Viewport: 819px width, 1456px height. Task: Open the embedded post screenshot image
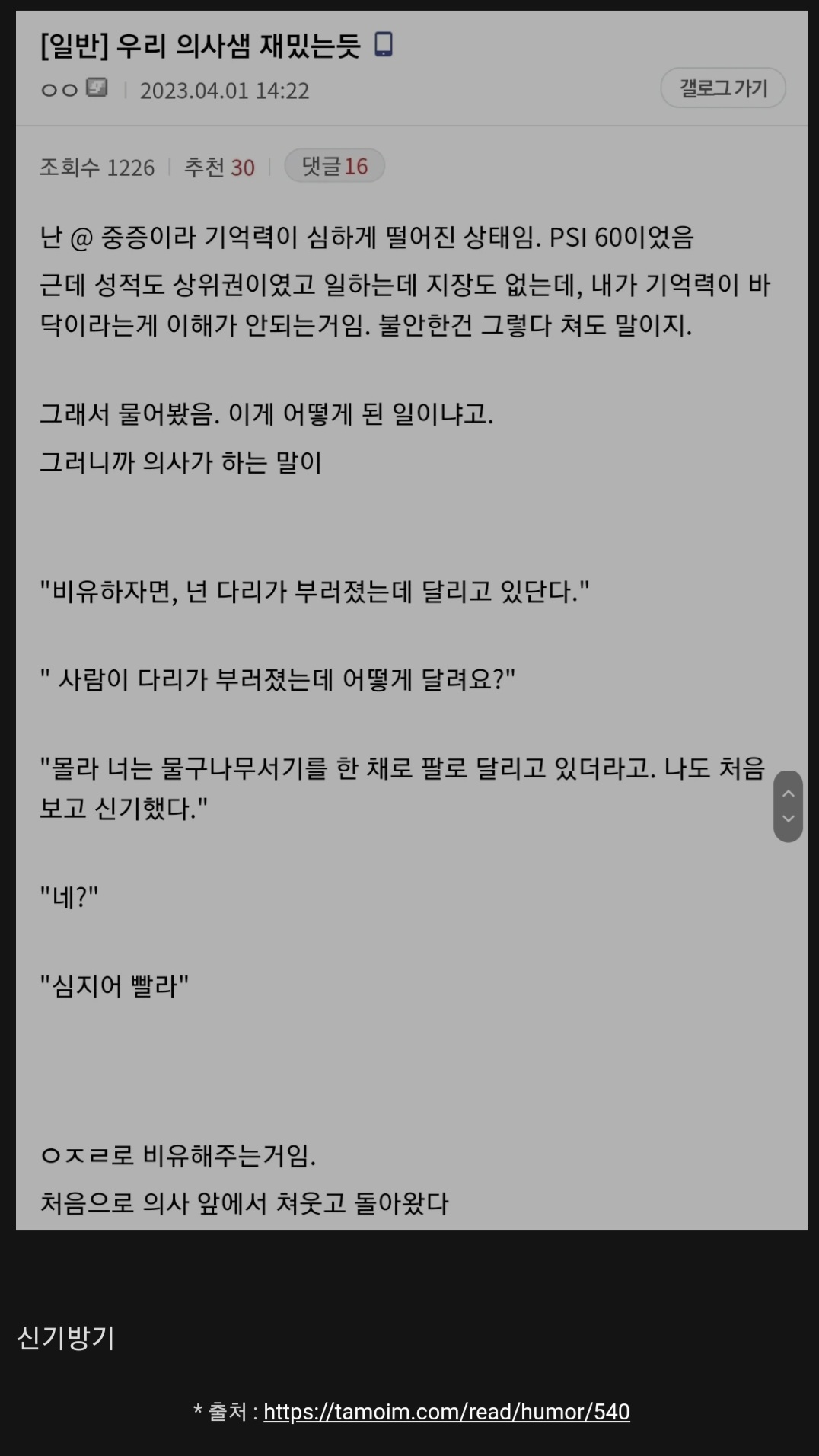411,621
